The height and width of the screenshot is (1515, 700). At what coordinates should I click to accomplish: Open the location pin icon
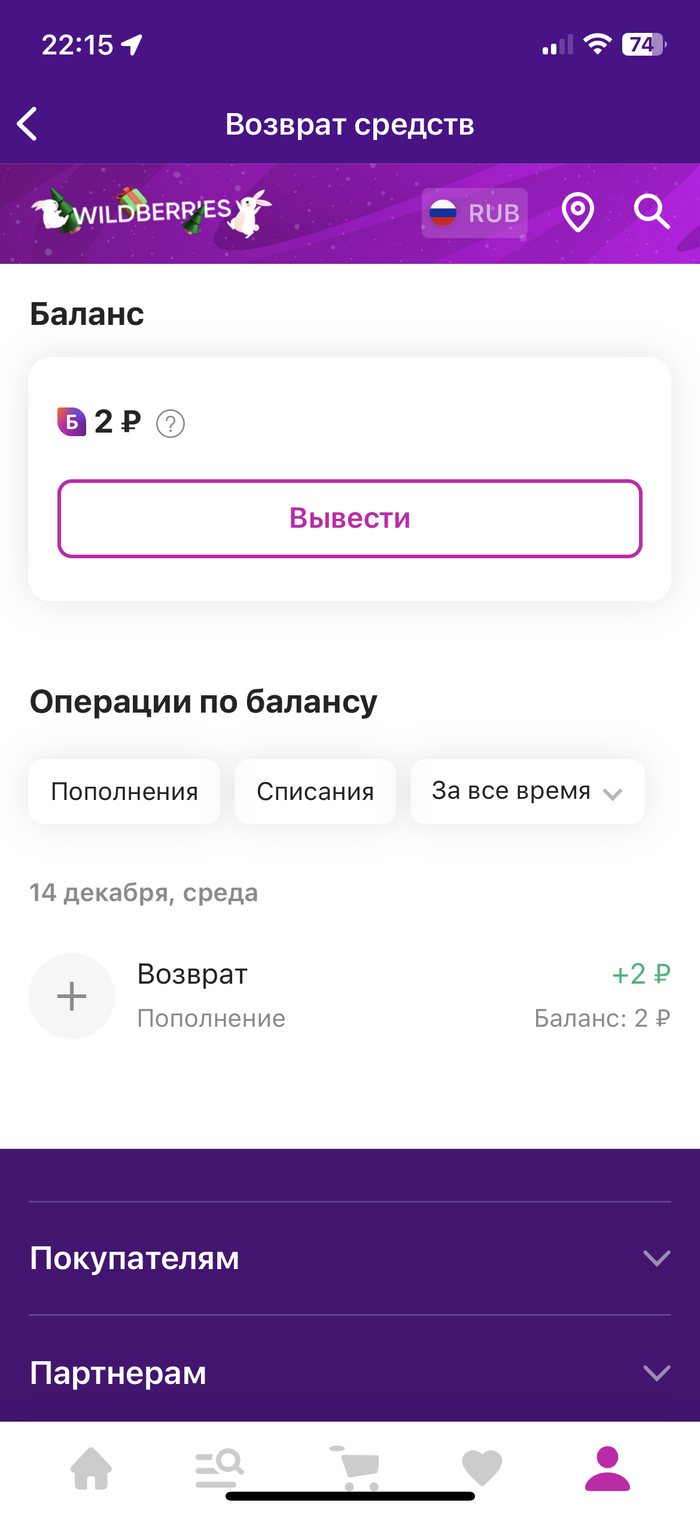point(578,213)
